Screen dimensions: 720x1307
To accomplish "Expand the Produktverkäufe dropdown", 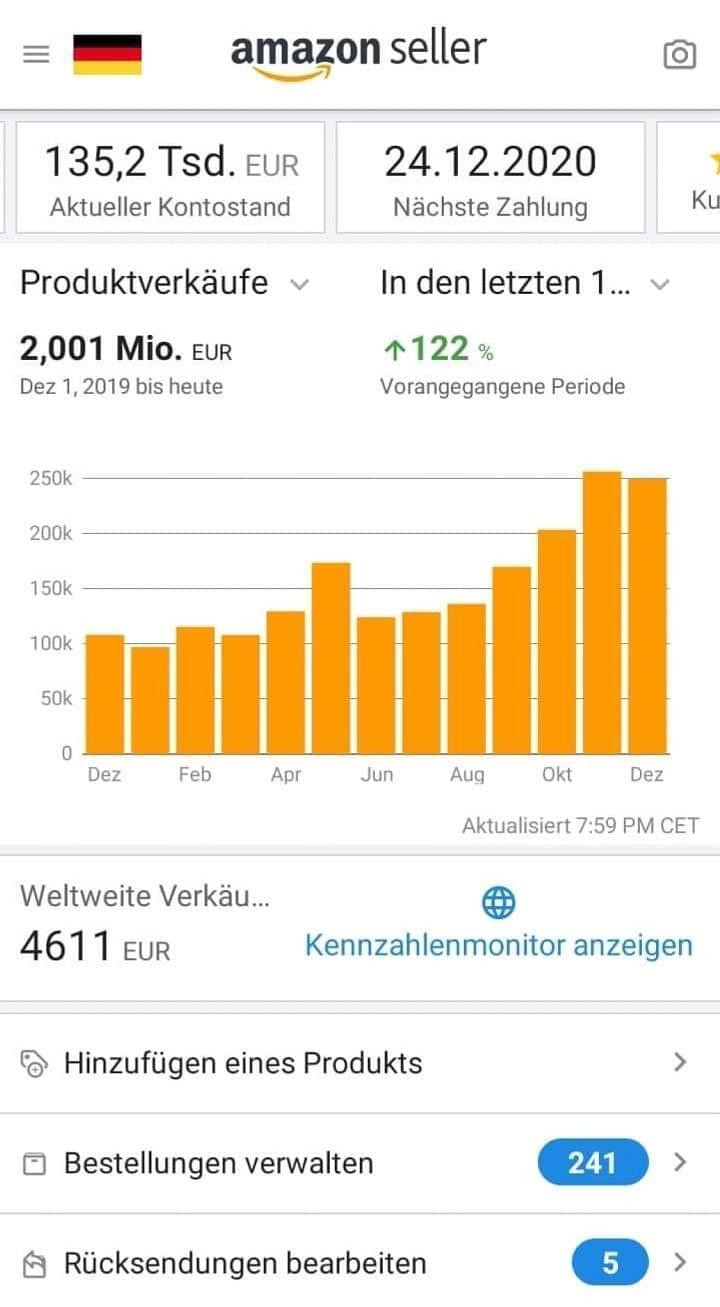I will click(299, 285).
